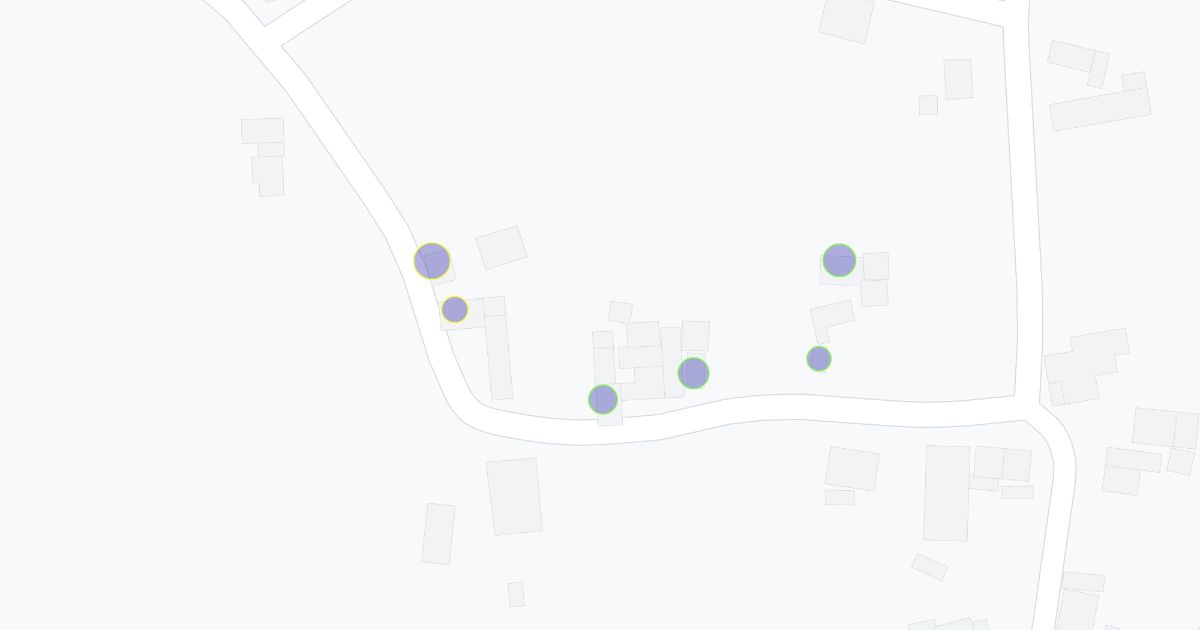This screenshot has height=630, width=1200.
Task: Tap the green-ringed marker inside the building cluster
Action: [693, 374]
